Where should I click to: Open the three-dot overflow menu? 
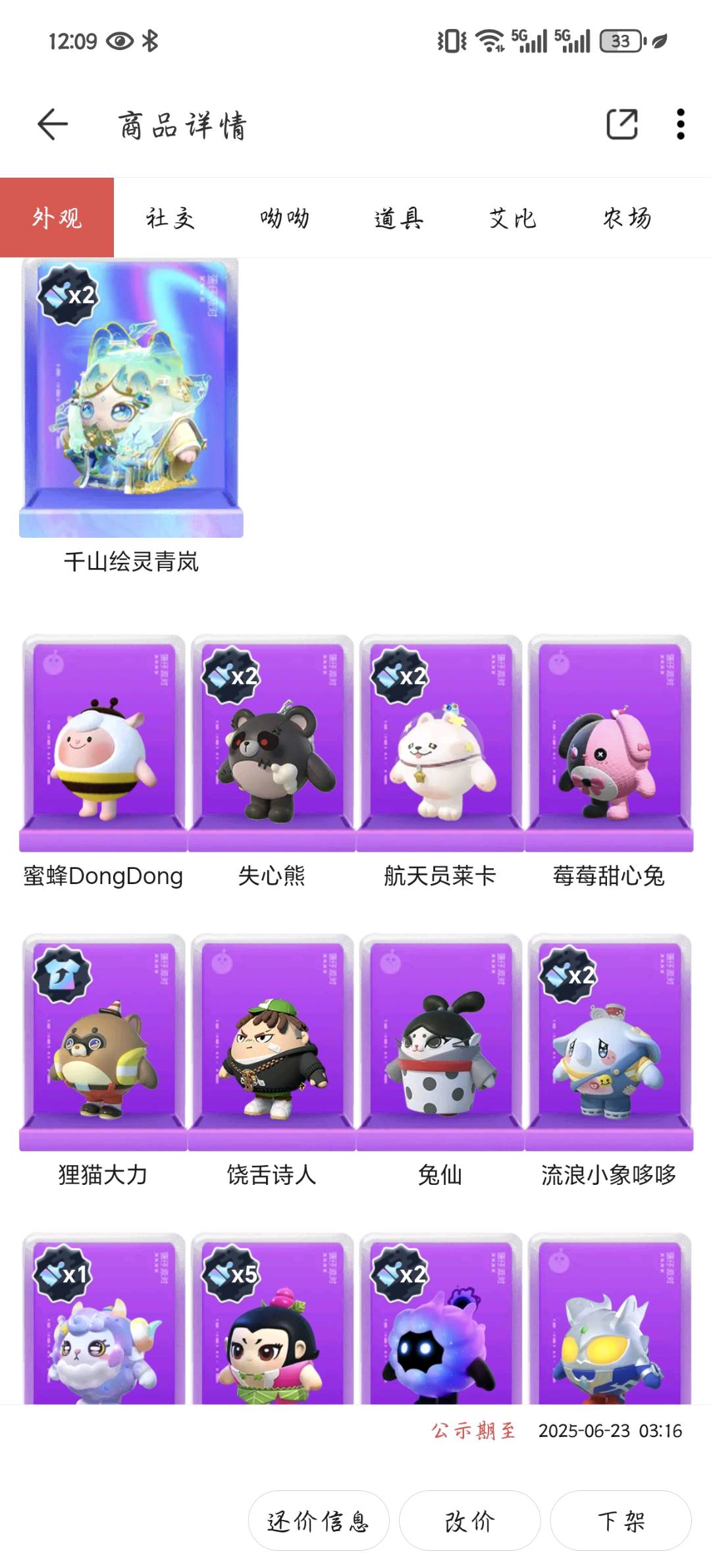[x=680, y=124]
